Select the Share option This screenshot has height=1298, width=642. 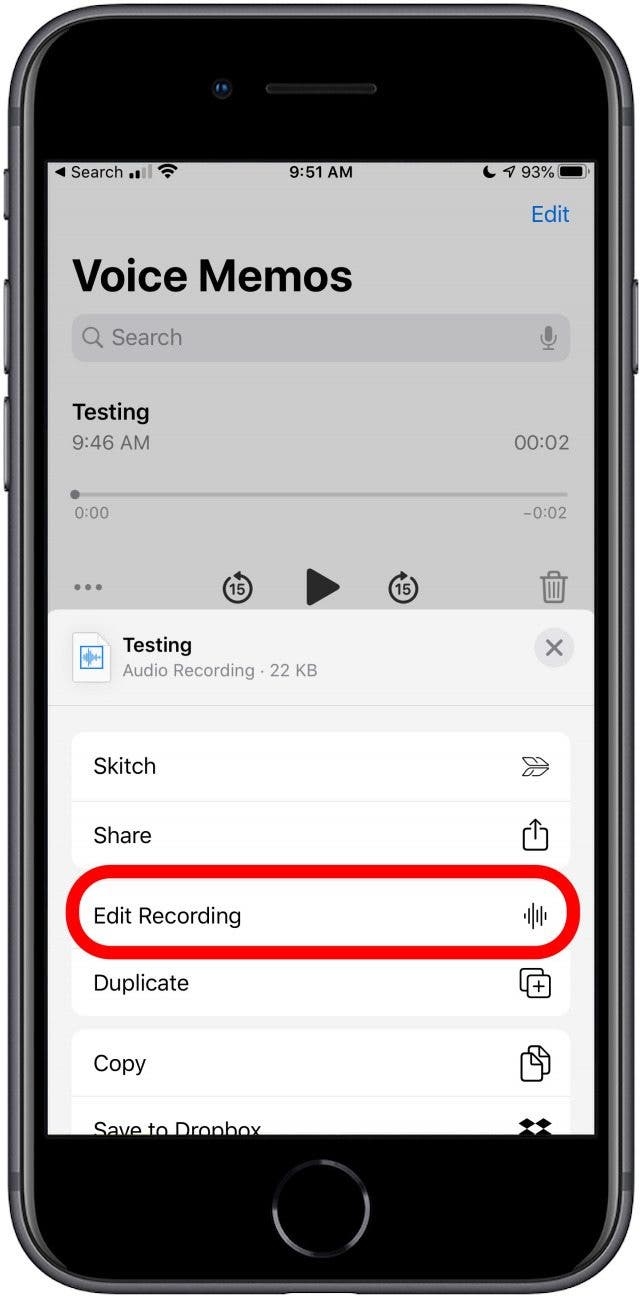click(320, 835)
